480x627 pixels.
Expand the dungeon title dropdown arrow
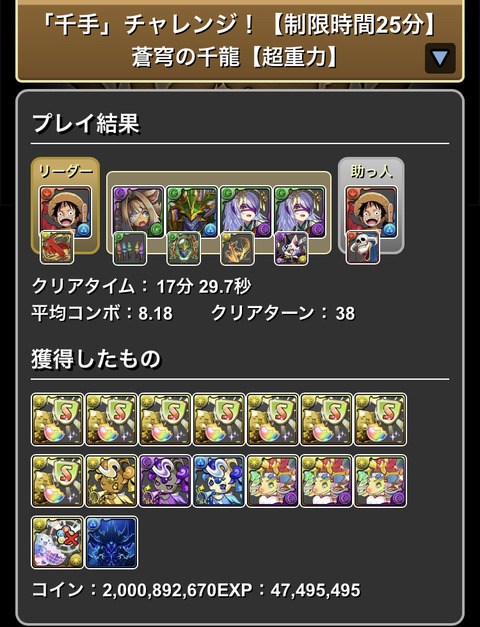coord(440,58)
